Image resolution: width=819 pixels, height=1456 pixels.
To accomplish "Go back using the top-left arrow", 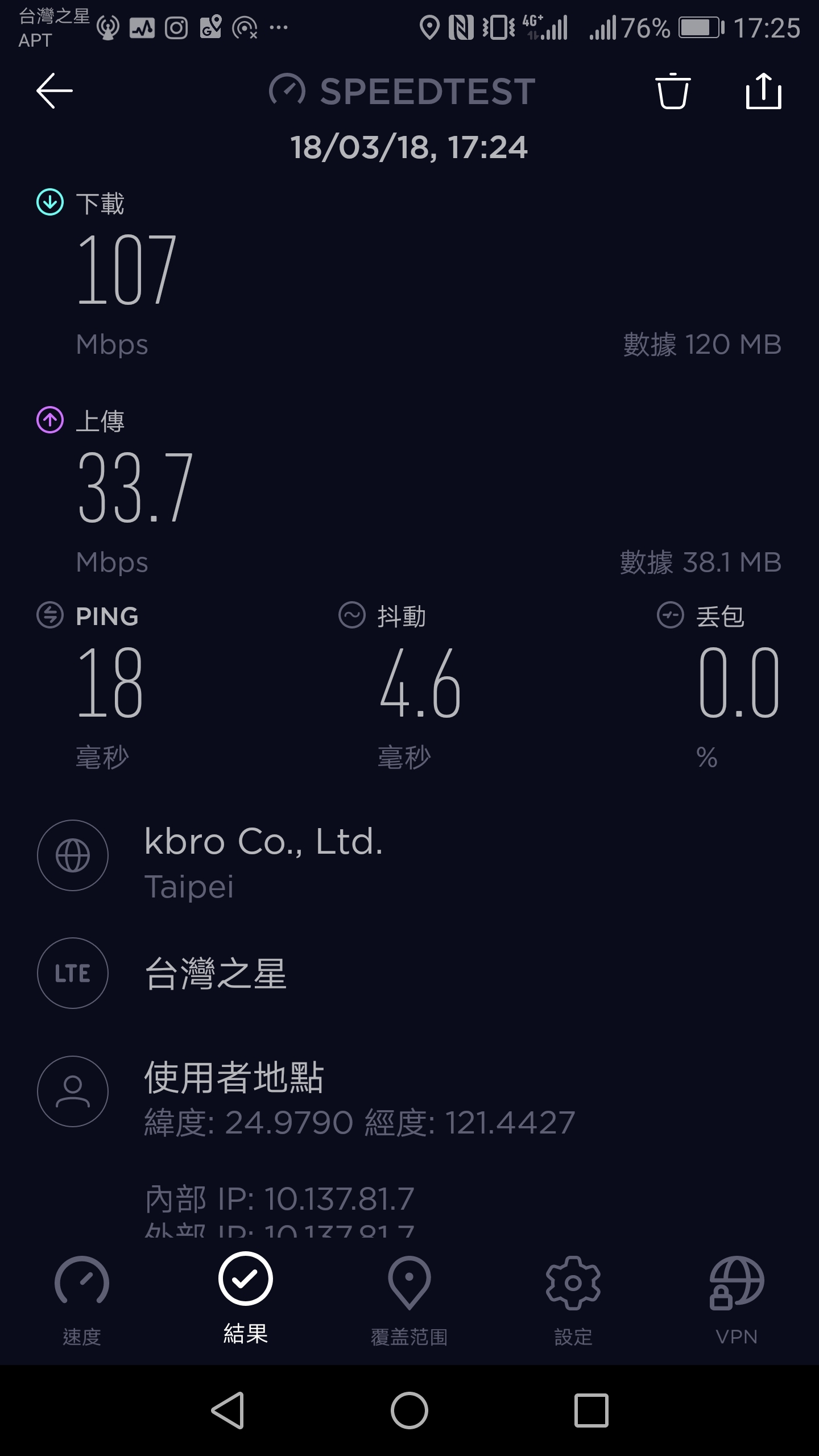I will pyautogui.click(x=55, y=90).
